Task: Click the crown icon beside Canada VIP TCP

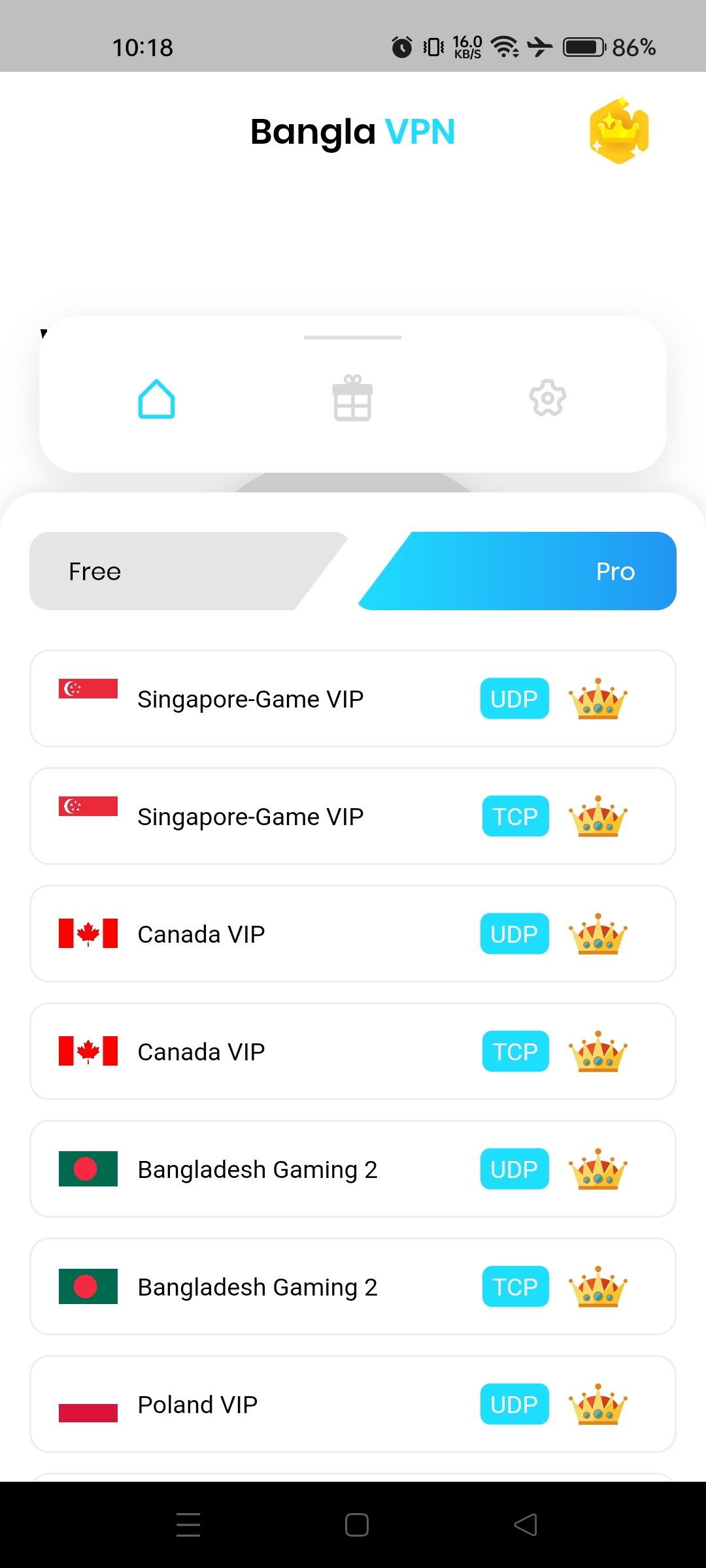Action: (x=598, y=1051)
